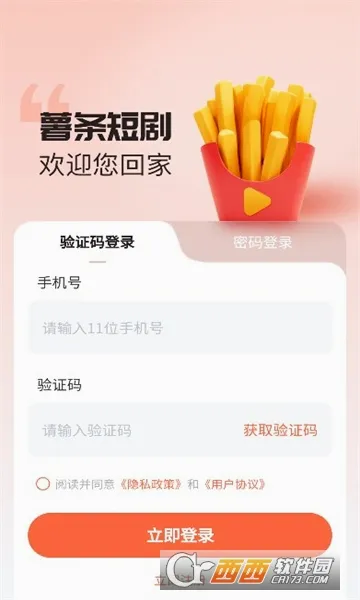Tap the 请输入验证码 input field
Screen dimensions: 360x600
[134, 430]
